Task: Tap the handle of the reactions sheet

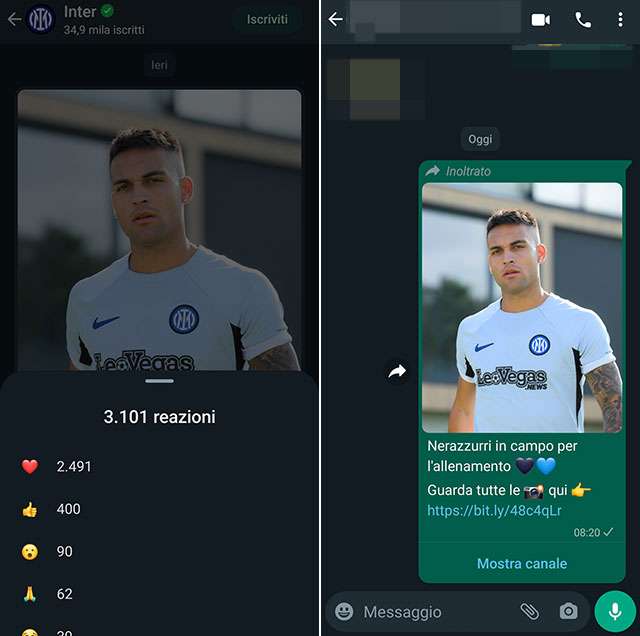Action: coord(159,381)
